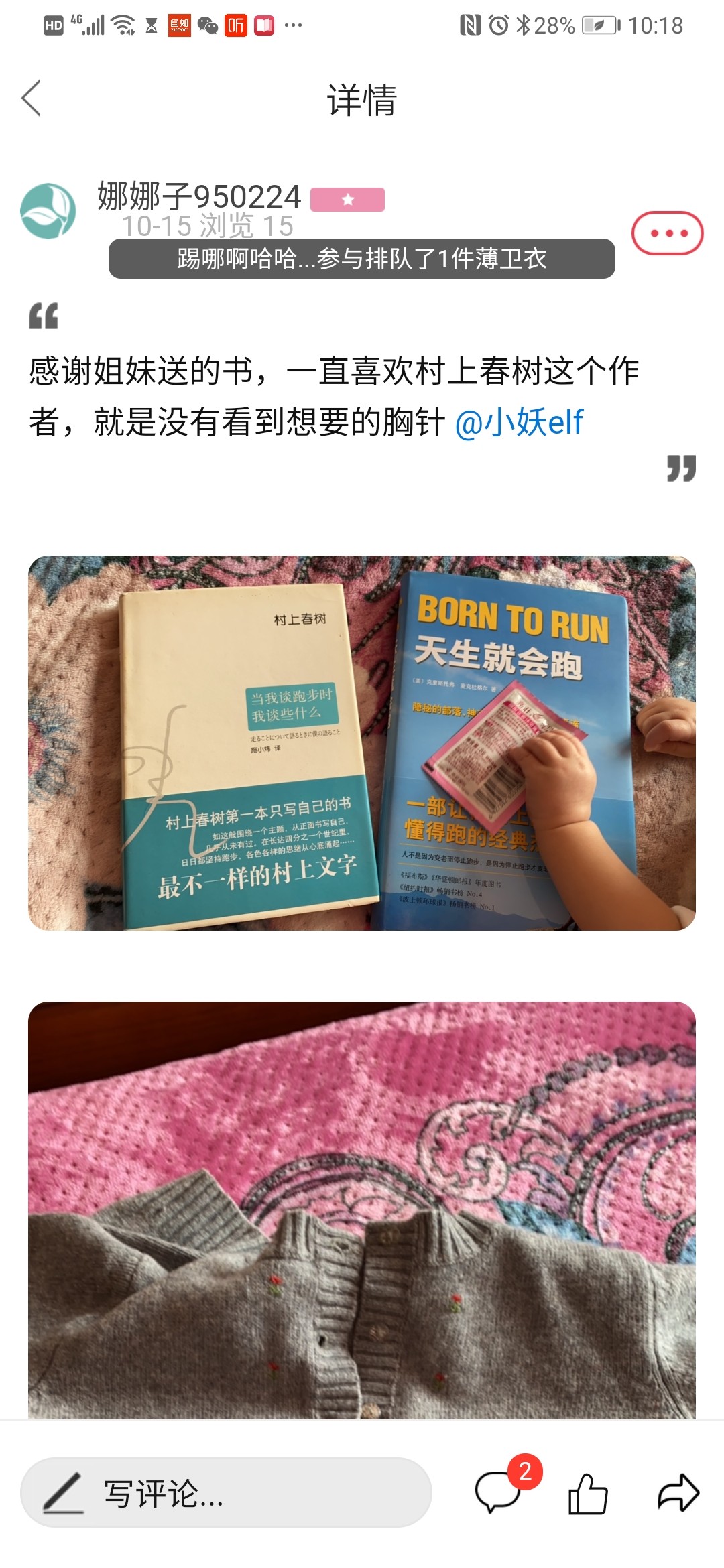Go back from the 详情 page
This screenshot has height=1568, width=724.
click(32, 99)
